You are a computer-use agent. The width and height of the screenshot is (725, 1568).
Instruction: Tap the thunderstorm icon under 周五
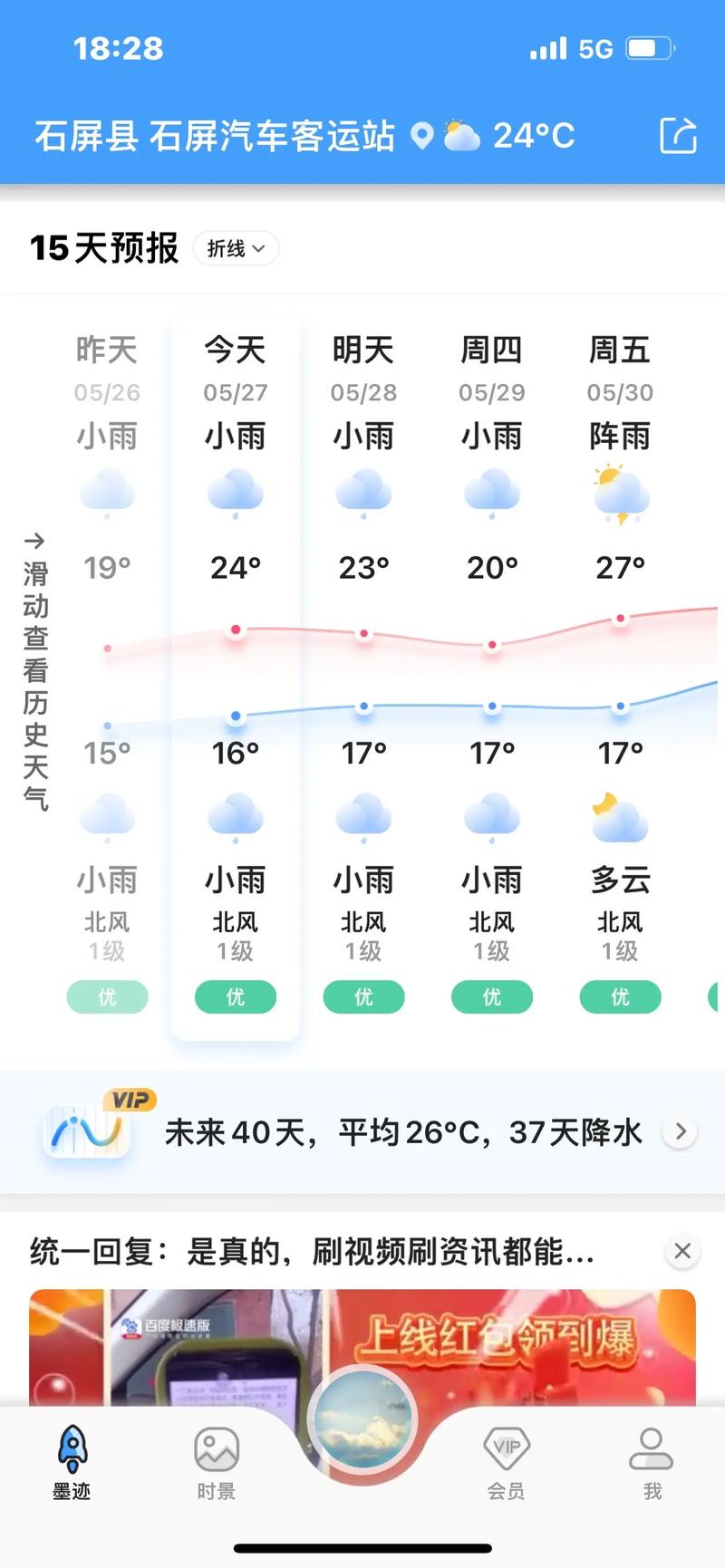tap(620, 494)
